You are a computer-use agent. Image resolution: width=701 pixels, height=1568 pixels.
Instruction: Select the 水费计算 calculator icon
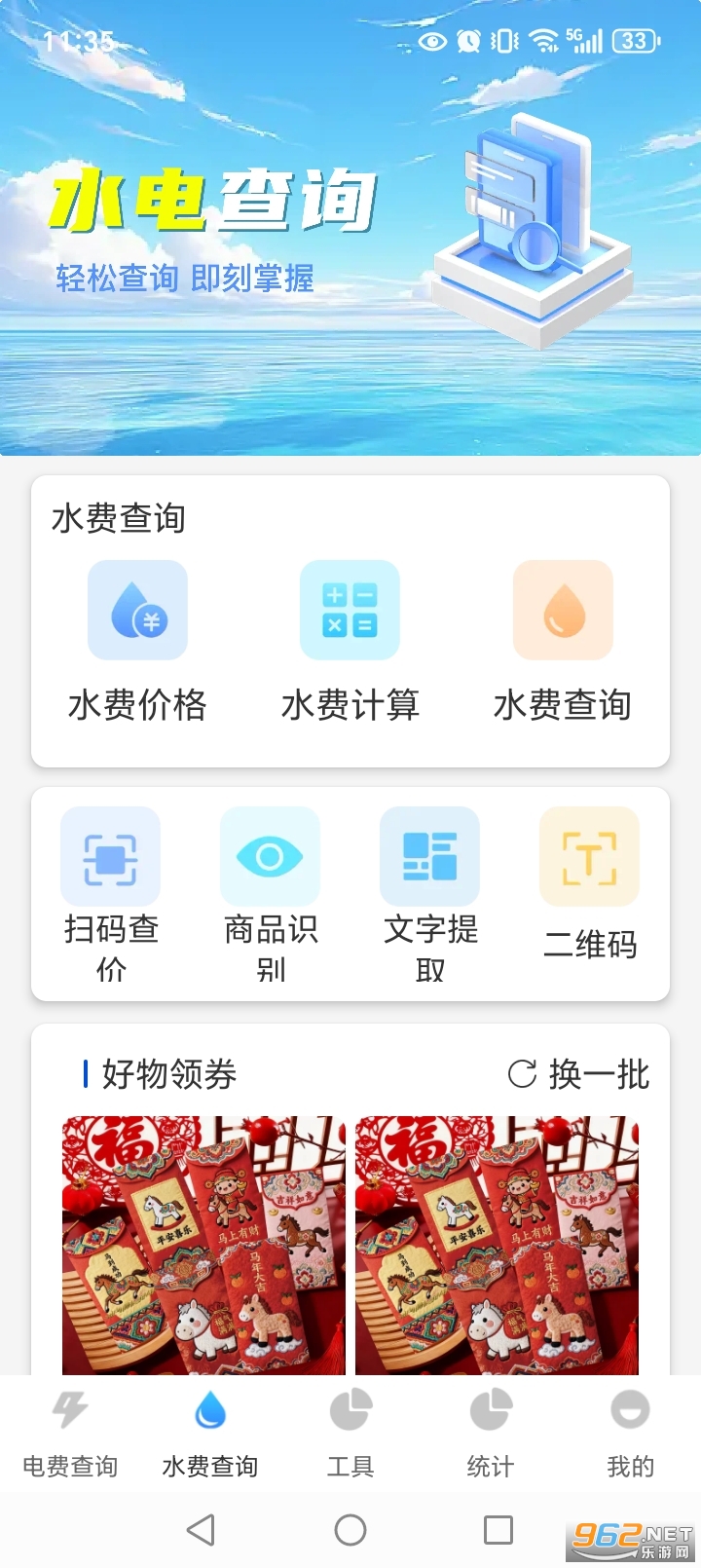point(350,609)
